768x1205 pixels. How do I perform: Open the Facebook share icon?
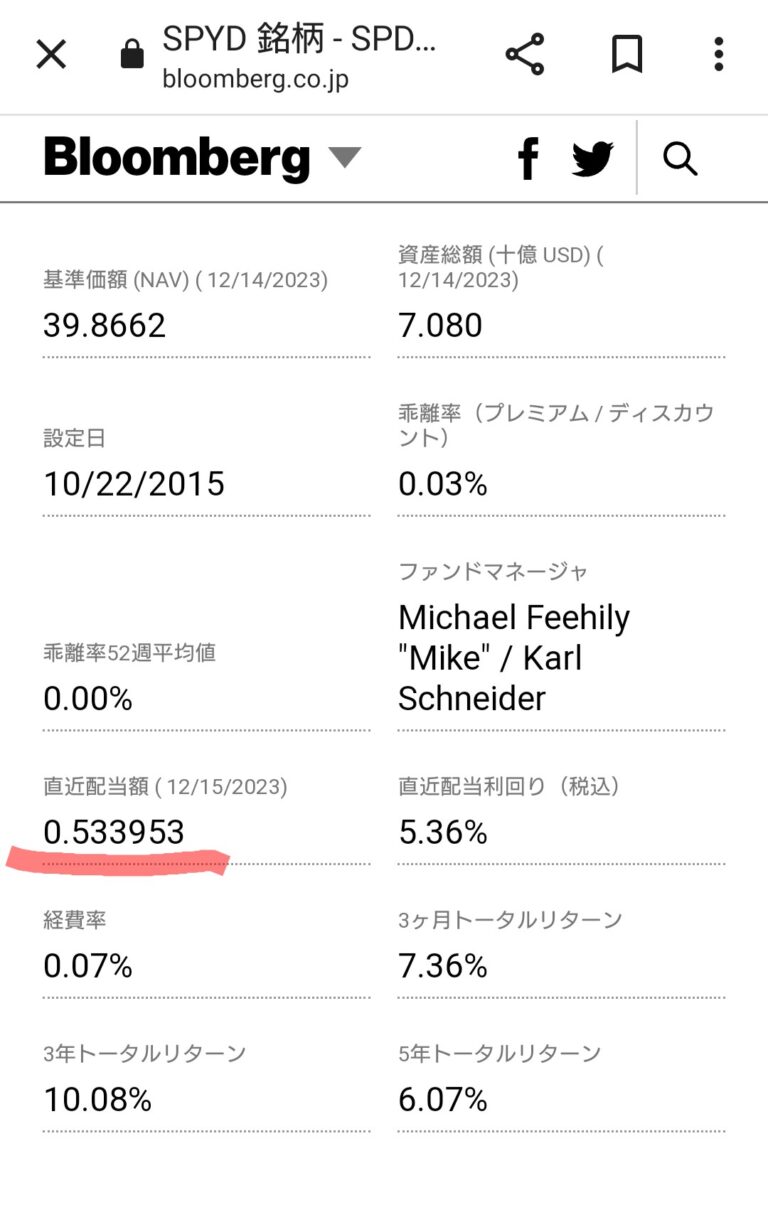click(x=528, y=158)
